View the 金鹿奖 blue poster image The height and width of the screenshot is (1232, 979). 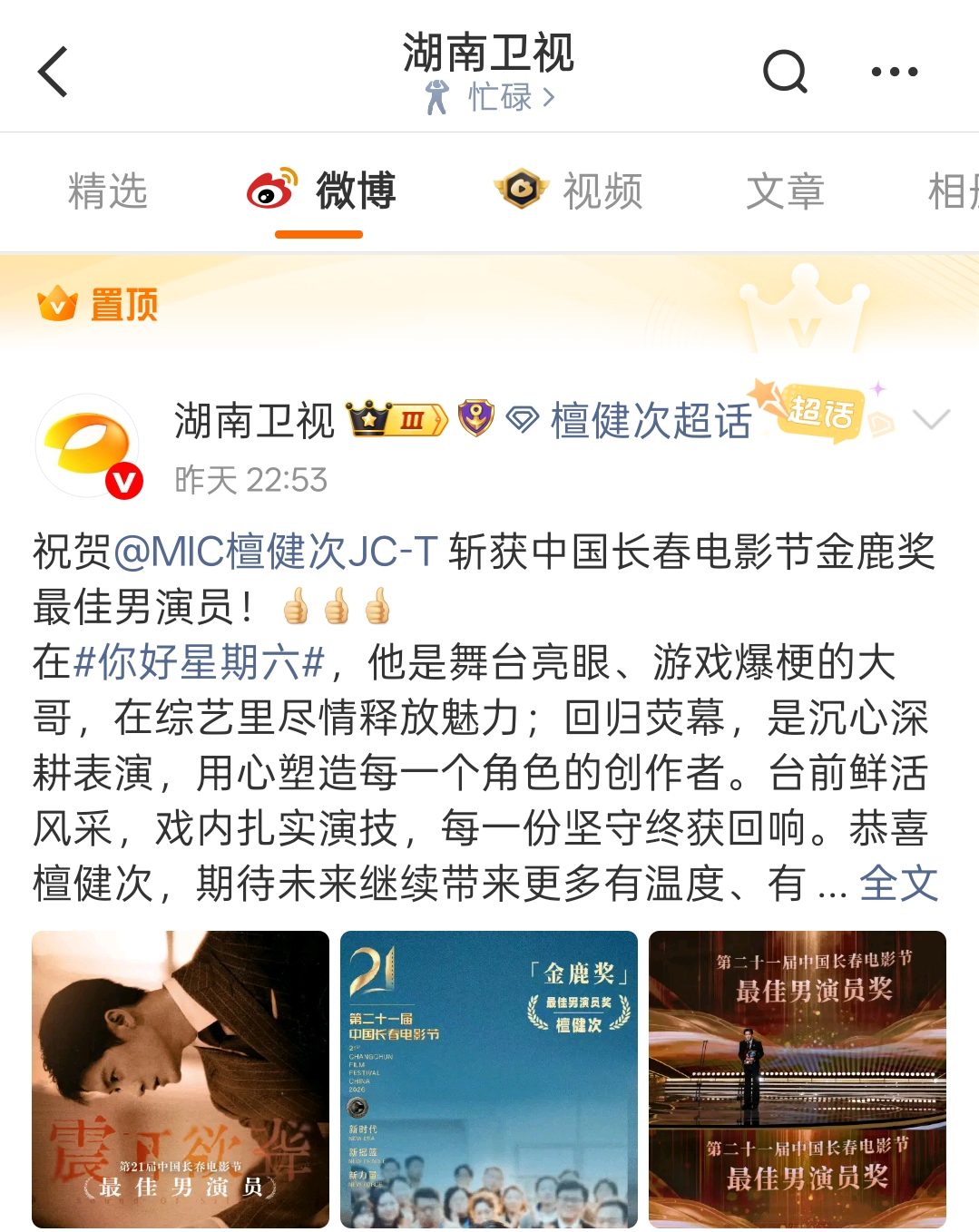tap(489, 1080)
